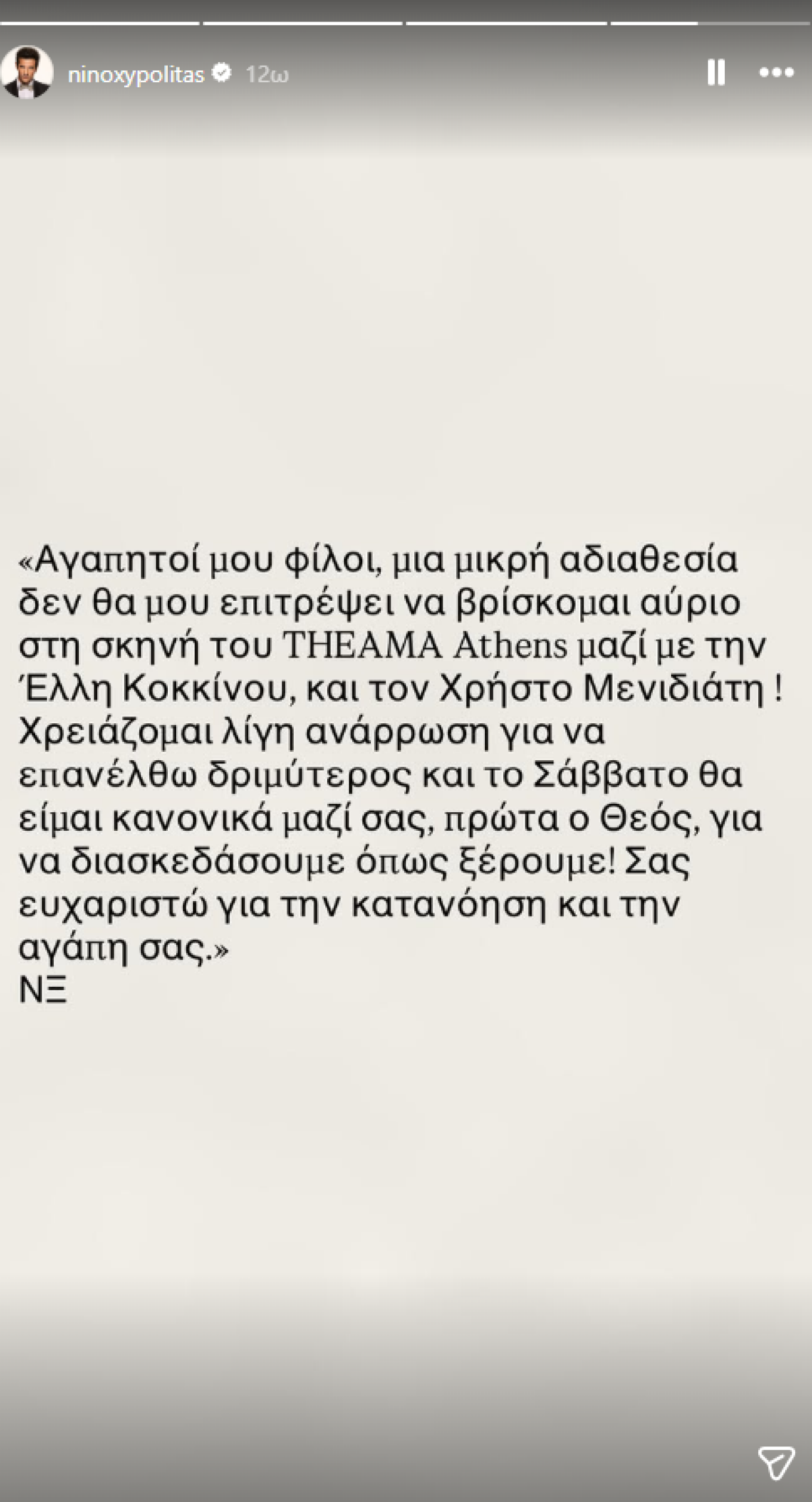812x1502 pixels.
Task: Open ninoxypolitas profile picture
Action: [x=27, y=73]
